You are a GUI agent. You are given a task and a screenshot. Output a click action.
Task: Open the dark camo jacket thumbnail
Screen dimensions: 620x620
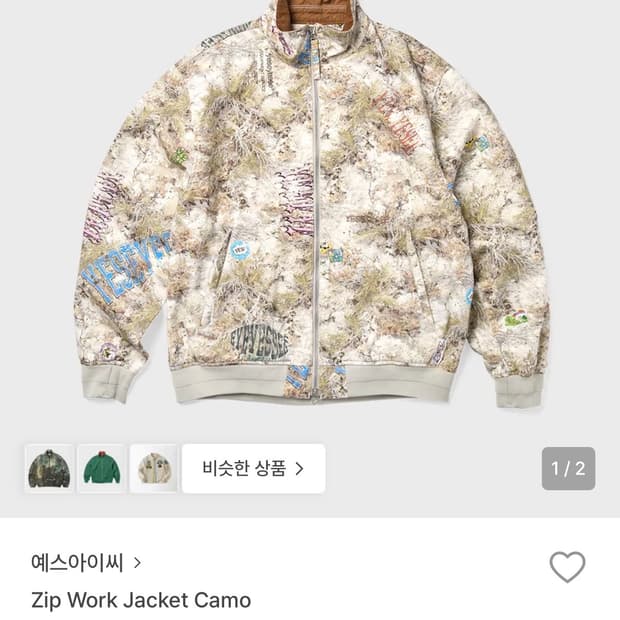49,468
